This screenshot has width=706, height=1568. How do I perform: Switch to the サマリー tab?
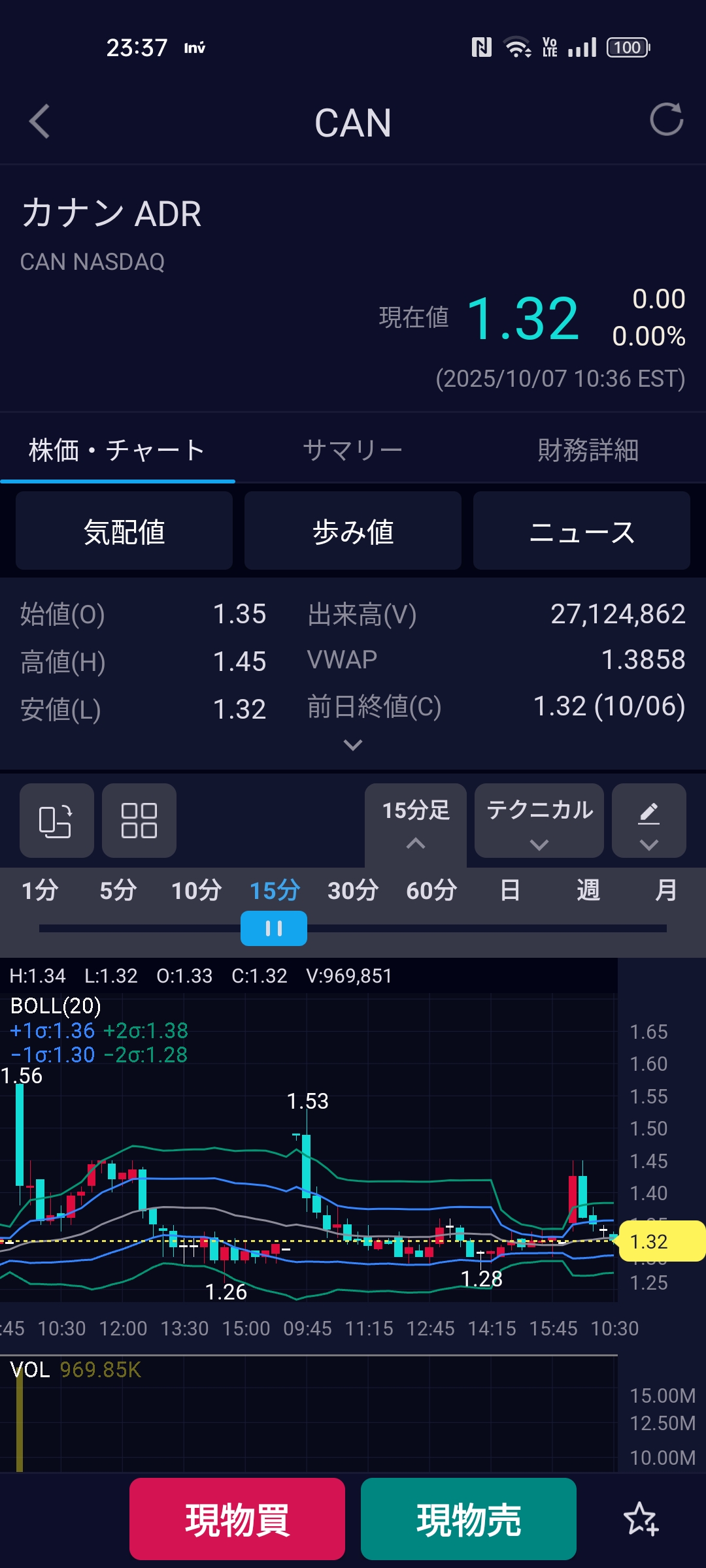(352, 450)
